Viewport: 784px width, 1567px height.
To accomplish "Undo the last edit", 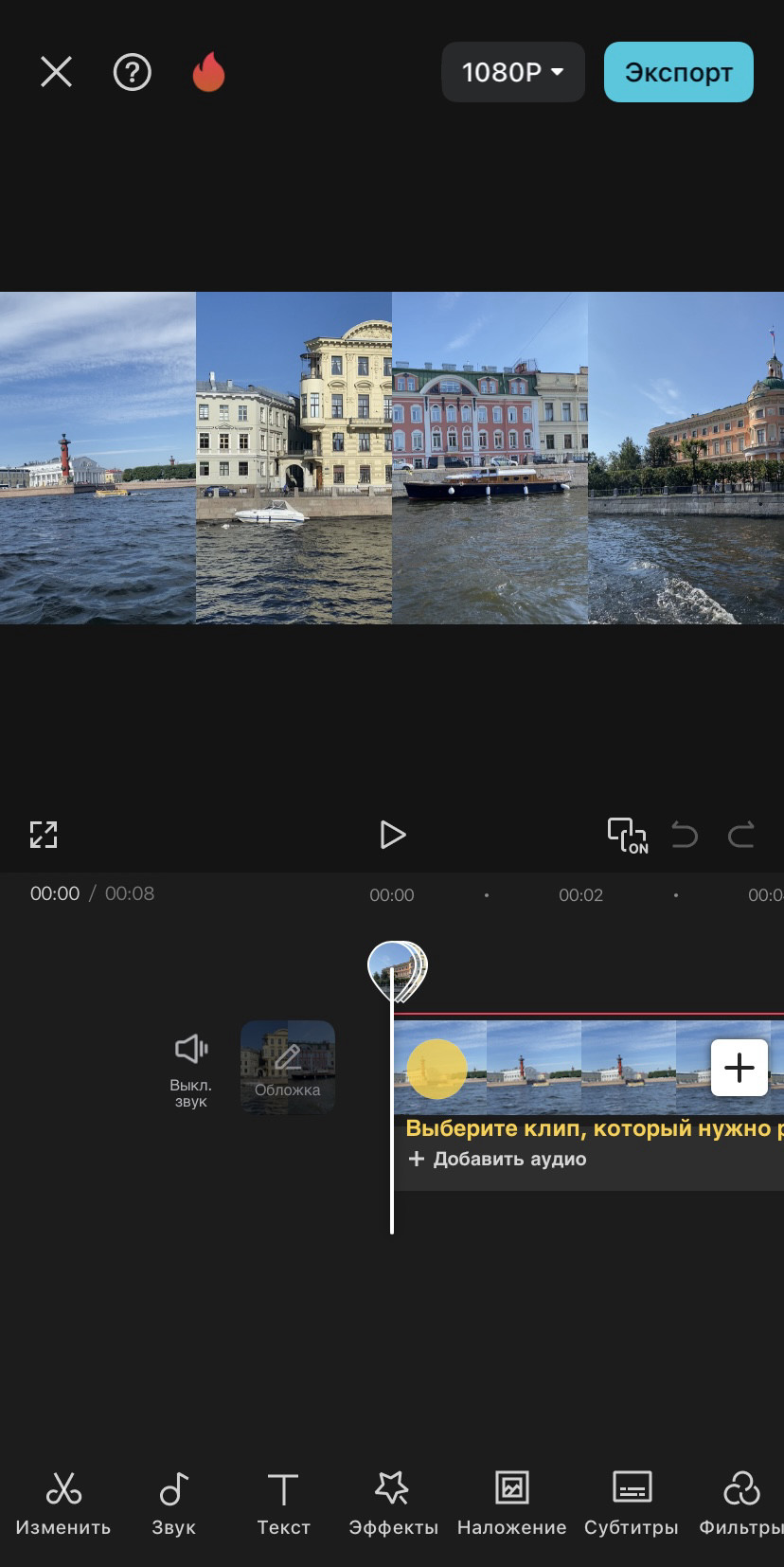I will [684, 835].
